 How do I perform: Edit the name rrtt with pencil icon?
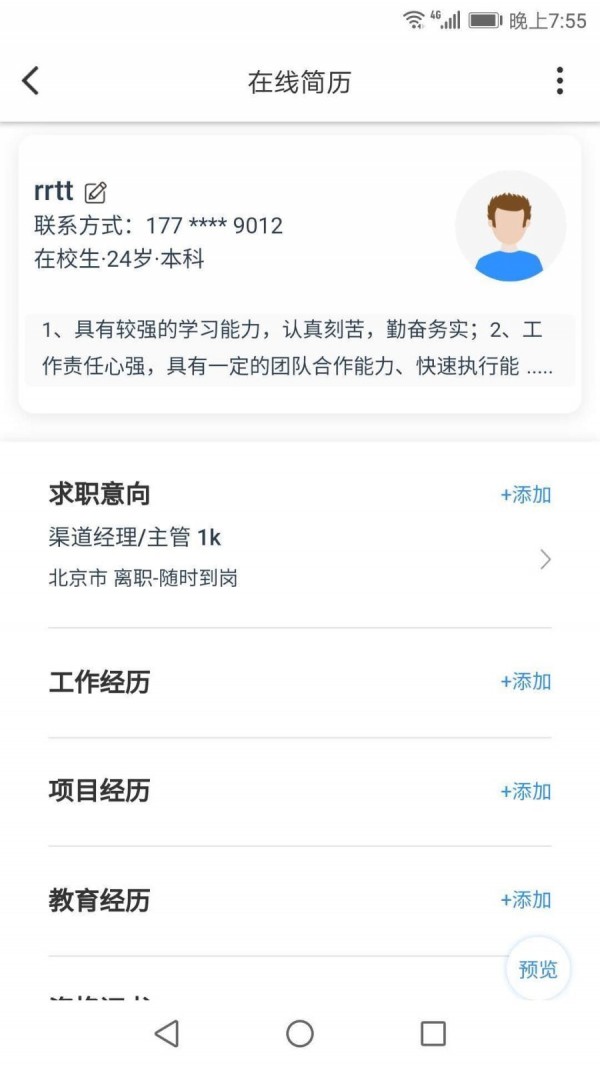click(x=96, y=192)
